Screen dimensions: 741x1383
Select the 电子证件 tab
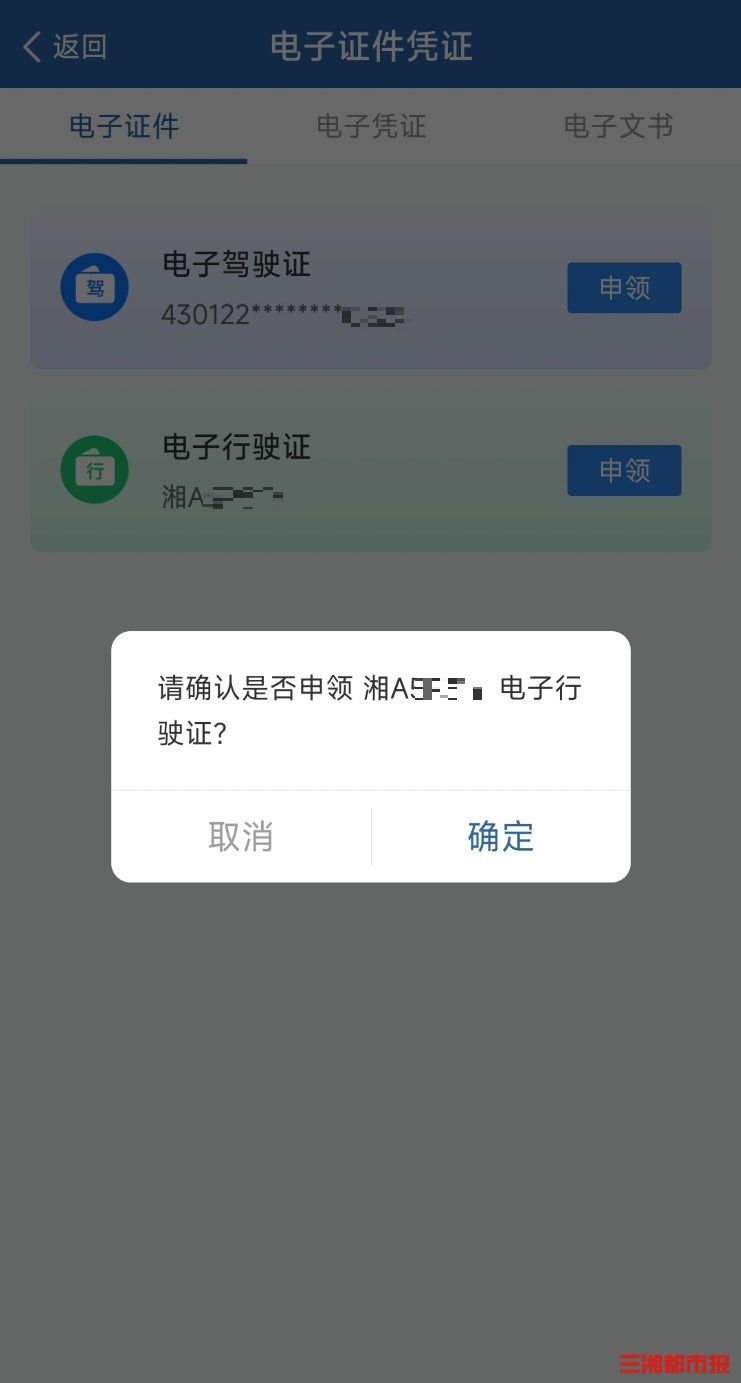(x=124, y=126)
